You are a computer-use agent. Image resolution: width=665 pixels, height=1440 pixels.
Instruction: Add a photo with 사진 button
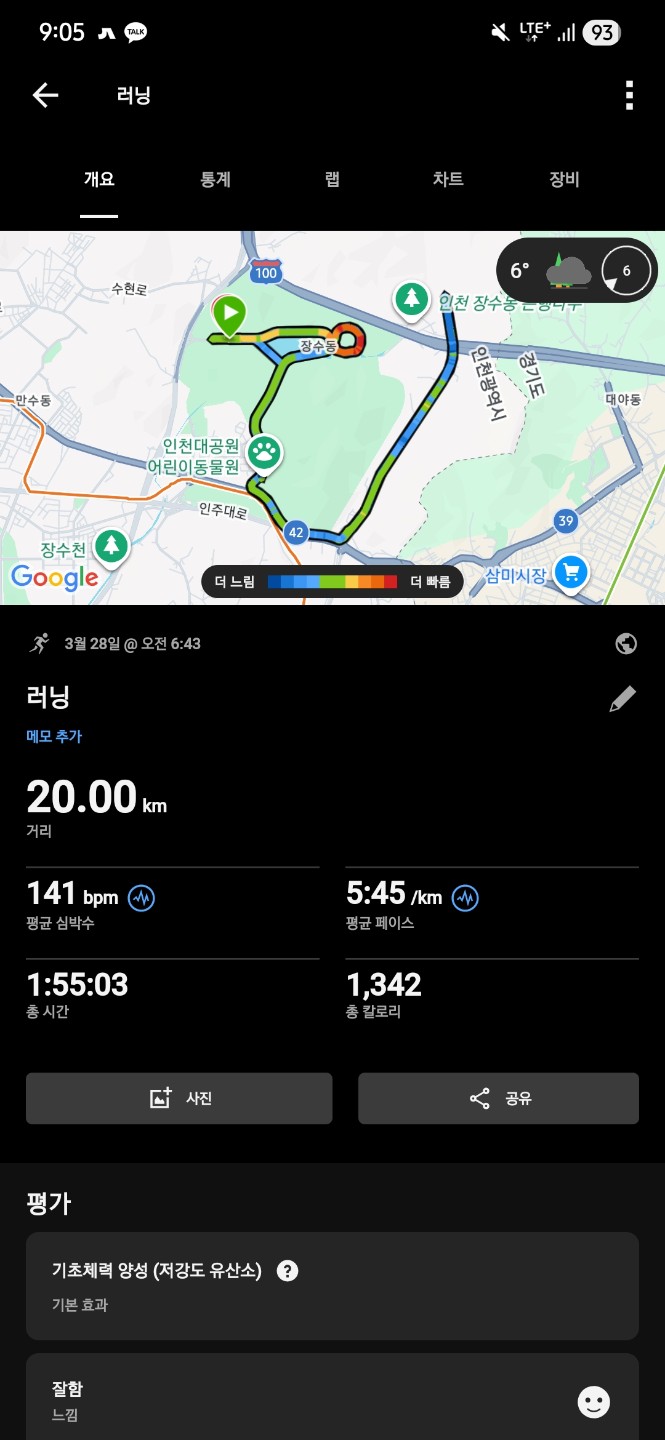pyautogui.click(x=179, y=1098)
